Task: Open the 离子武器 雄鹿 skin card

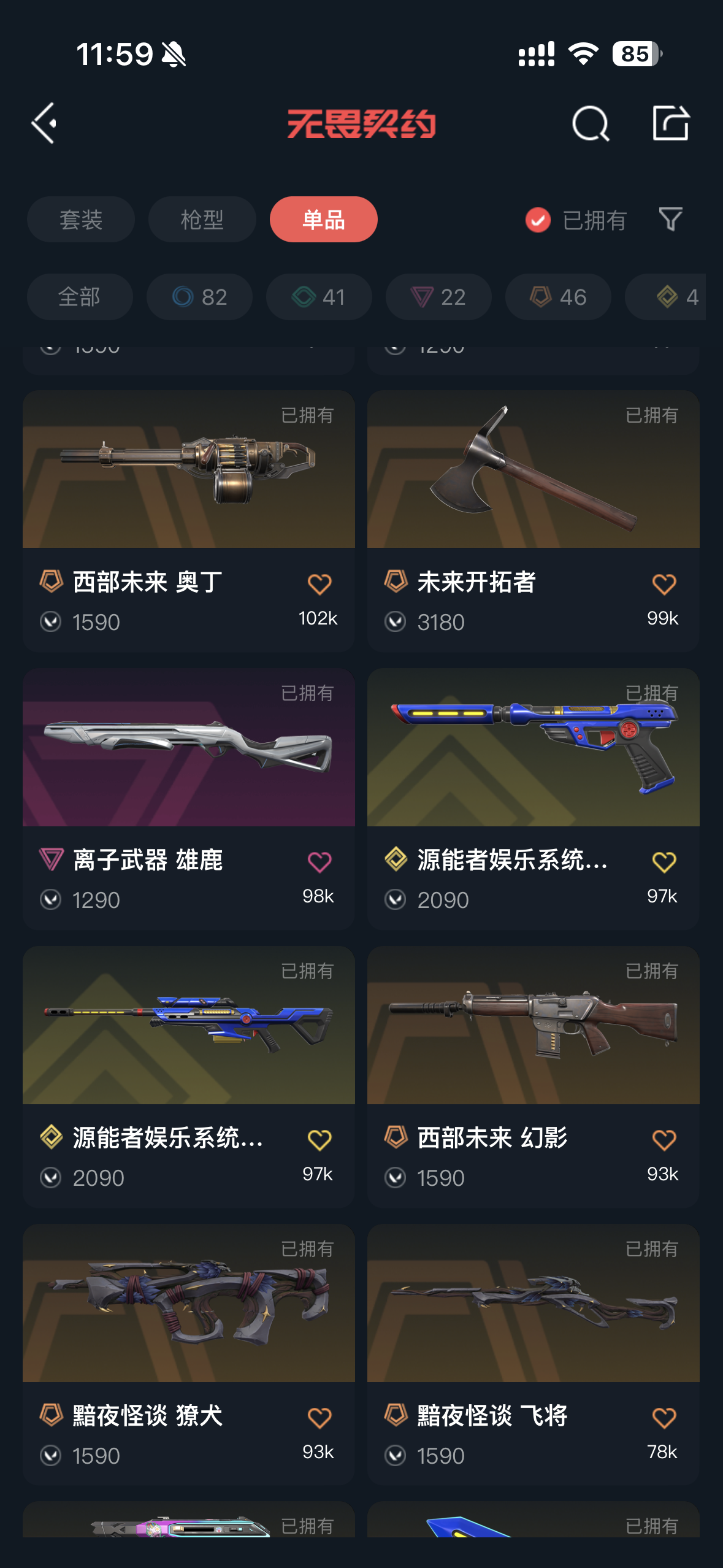Action: click(189, 799)
